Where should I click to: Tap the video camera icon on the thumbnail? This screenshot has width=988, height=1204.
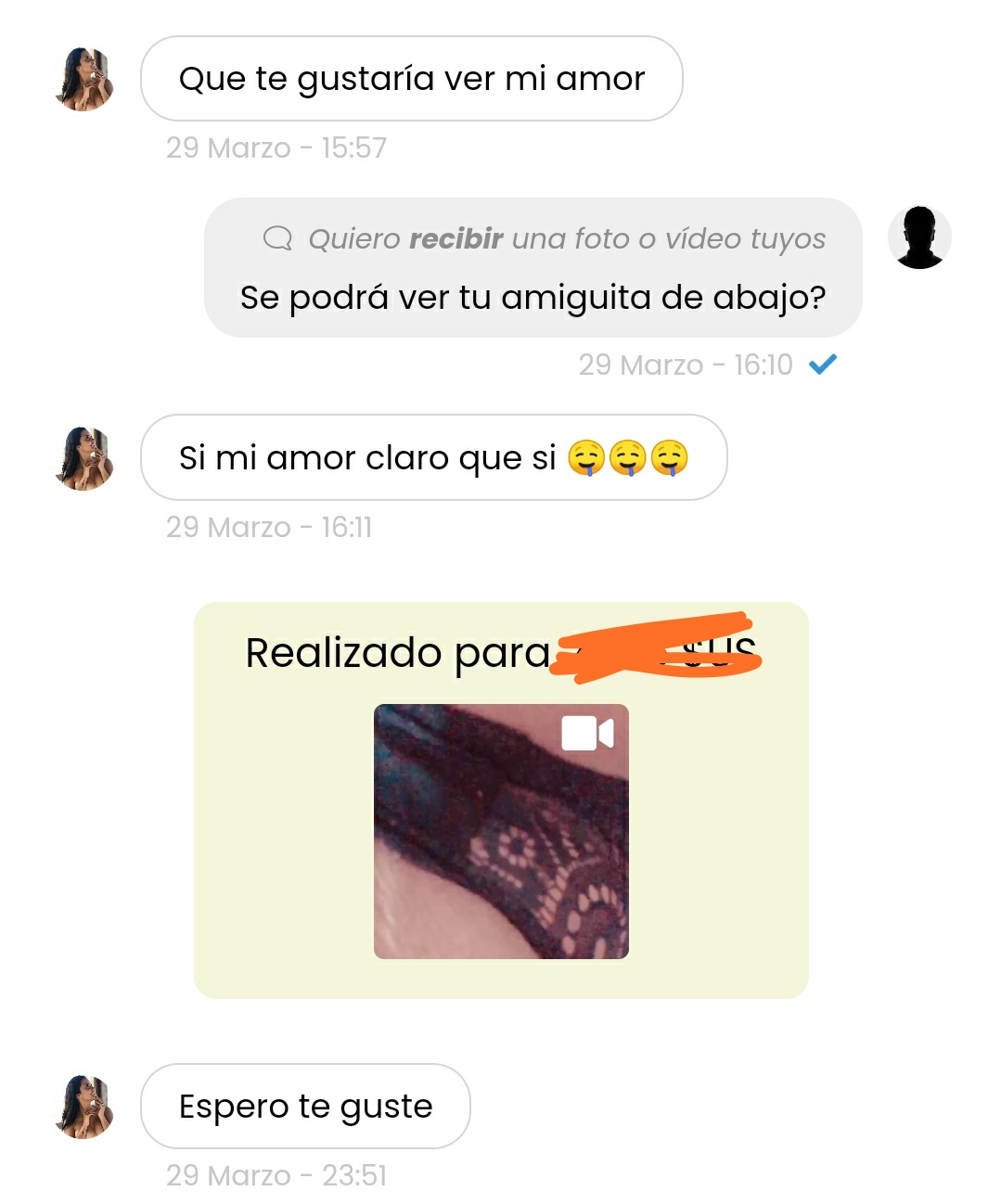(x=589, y=733)
